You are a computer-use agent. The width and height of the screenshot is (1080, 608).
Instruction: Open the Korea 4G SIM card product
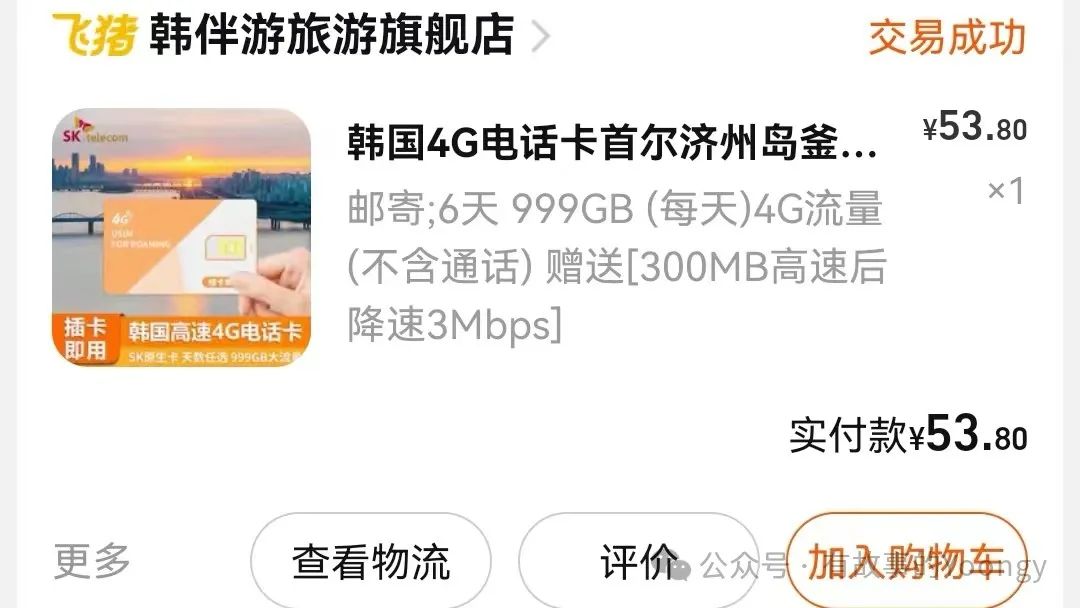(x=611, y=144)
